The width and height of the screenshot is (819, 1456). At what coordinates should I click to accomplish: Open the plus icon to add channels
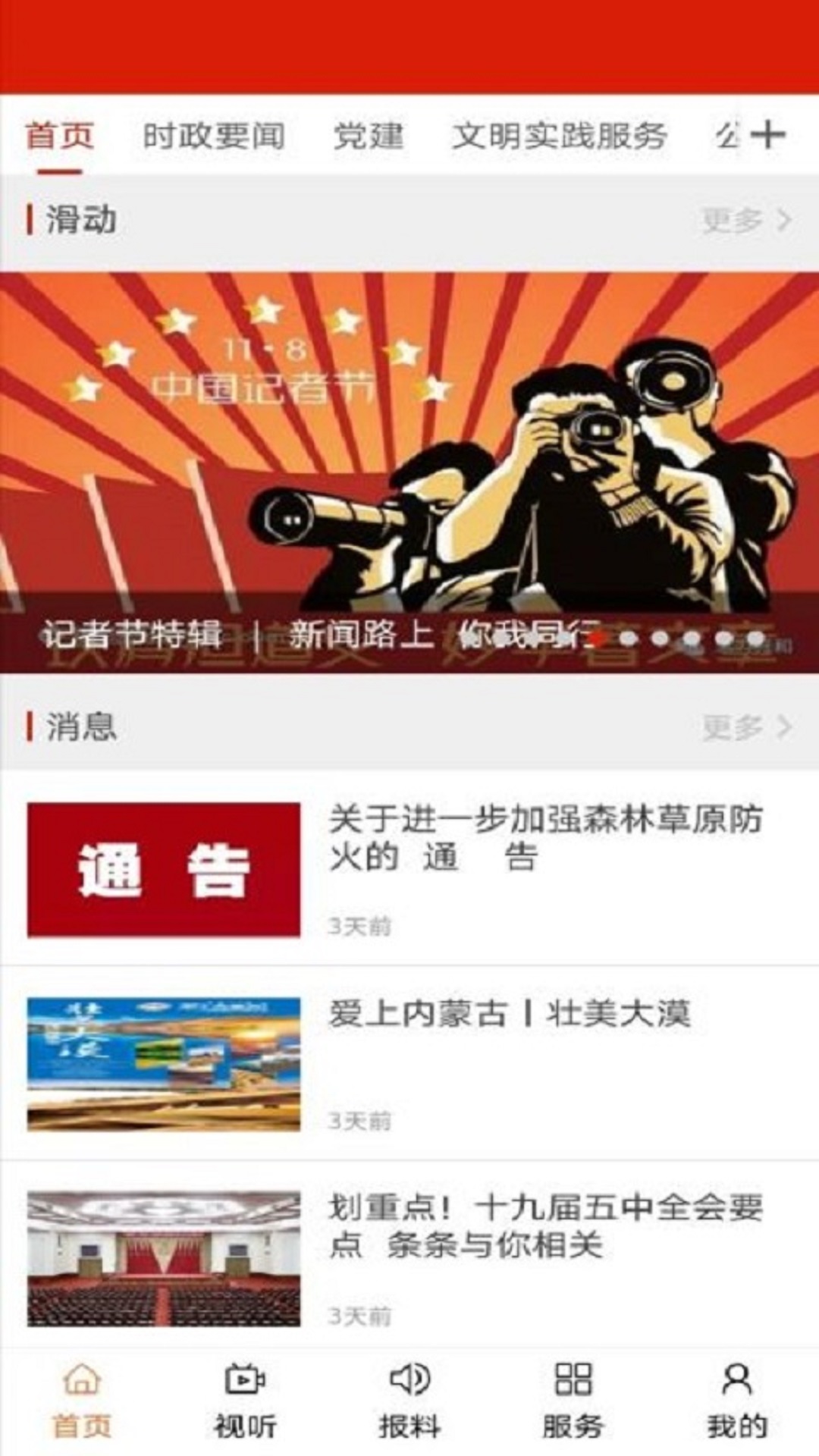tap(767, 135)
